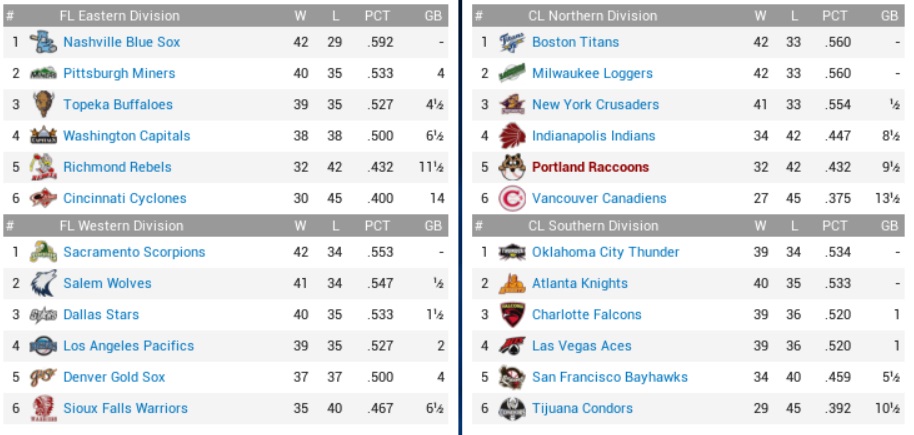Tap the Cincinnati Cyclones link
The width and height of the screenshot is (914, 435).
[x=124, y=198]
